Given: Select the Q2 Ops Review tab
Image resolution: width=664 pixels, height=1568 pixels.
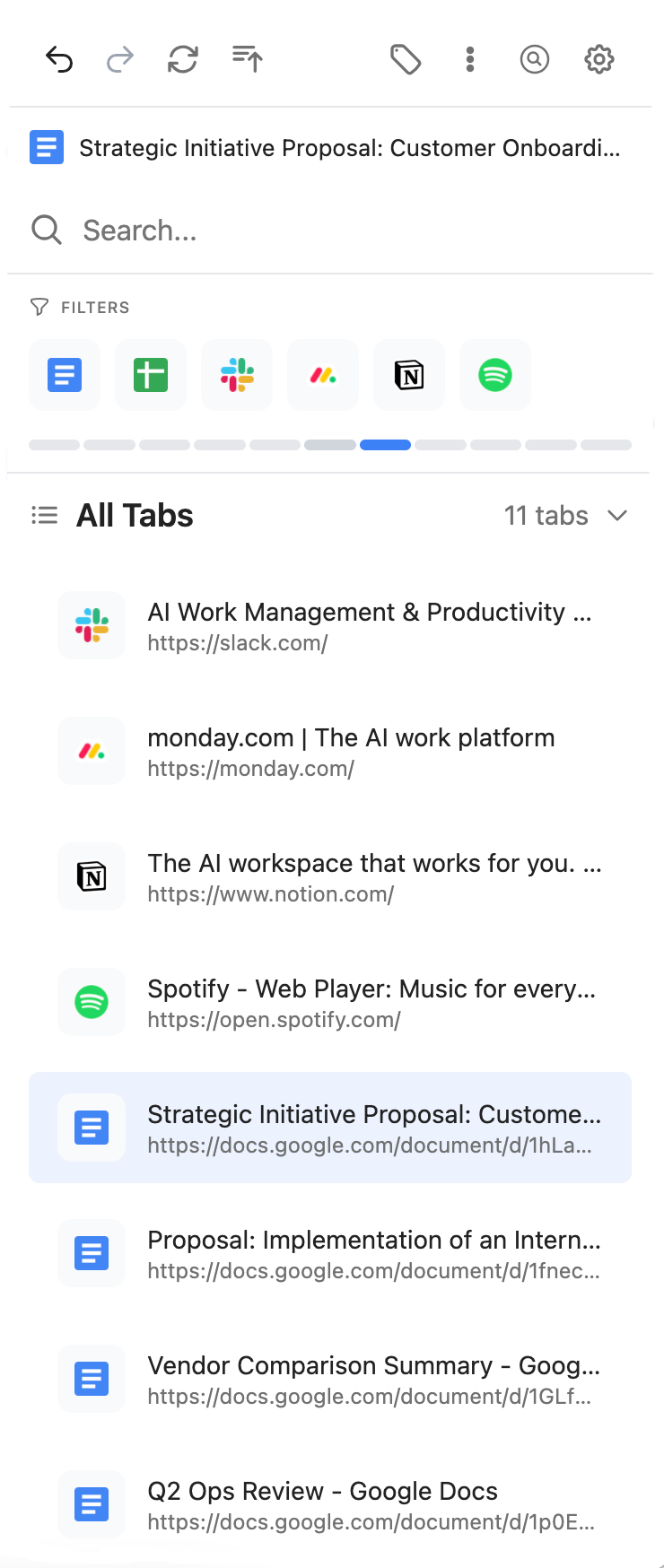Looking at the screenshot, I should point(332,1503).
